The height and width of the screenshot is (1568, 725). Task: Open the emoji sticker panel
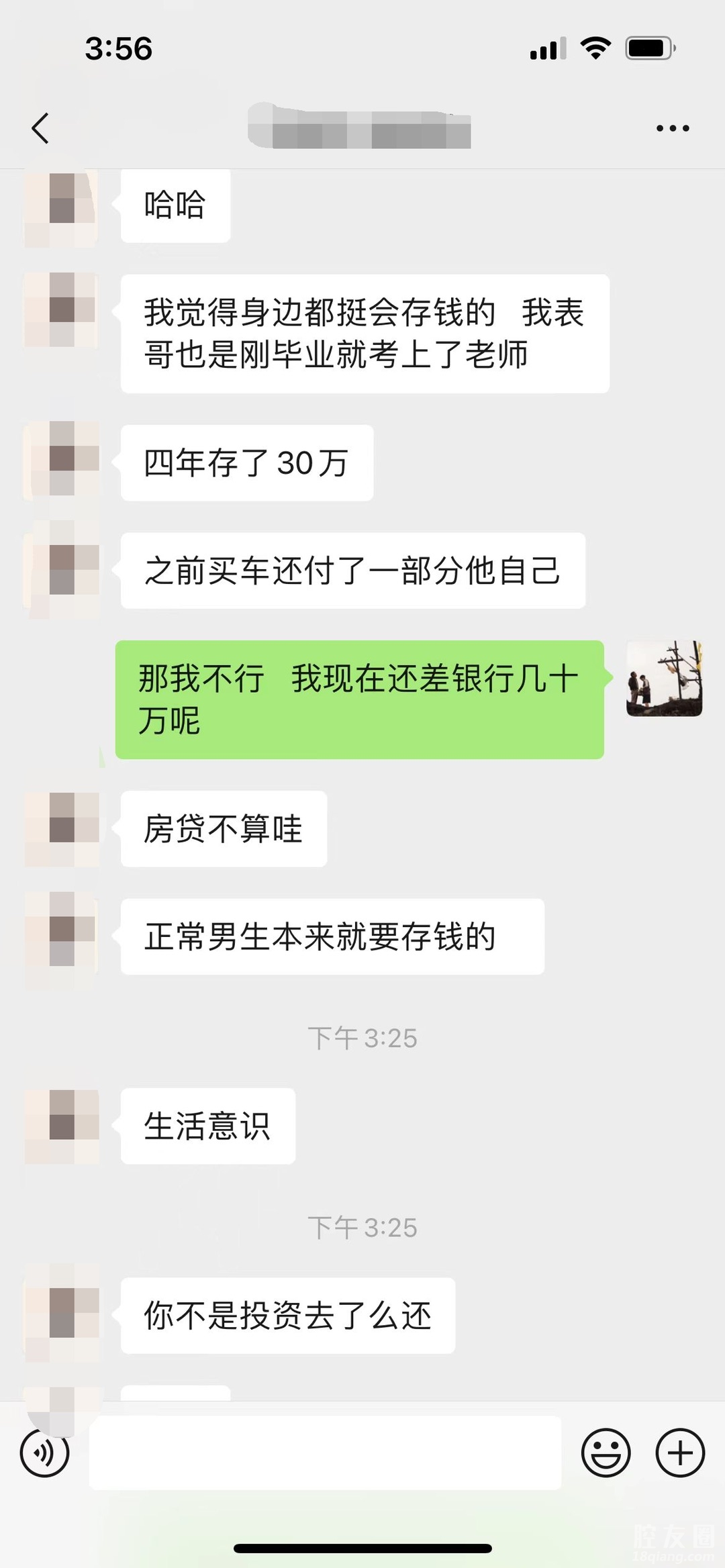tap(606, 1453)
